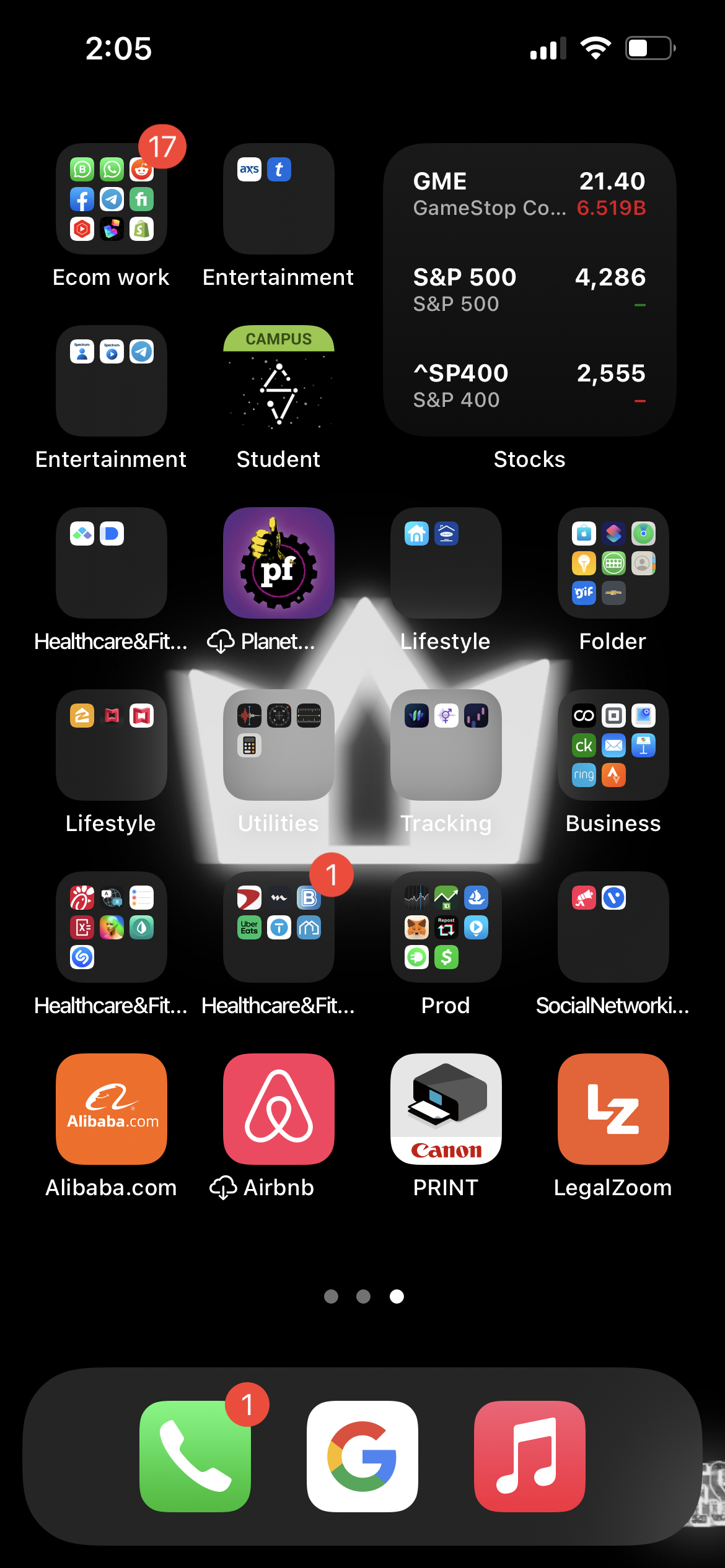
Task: Open the LegalZoom app
Action: 613,1109
